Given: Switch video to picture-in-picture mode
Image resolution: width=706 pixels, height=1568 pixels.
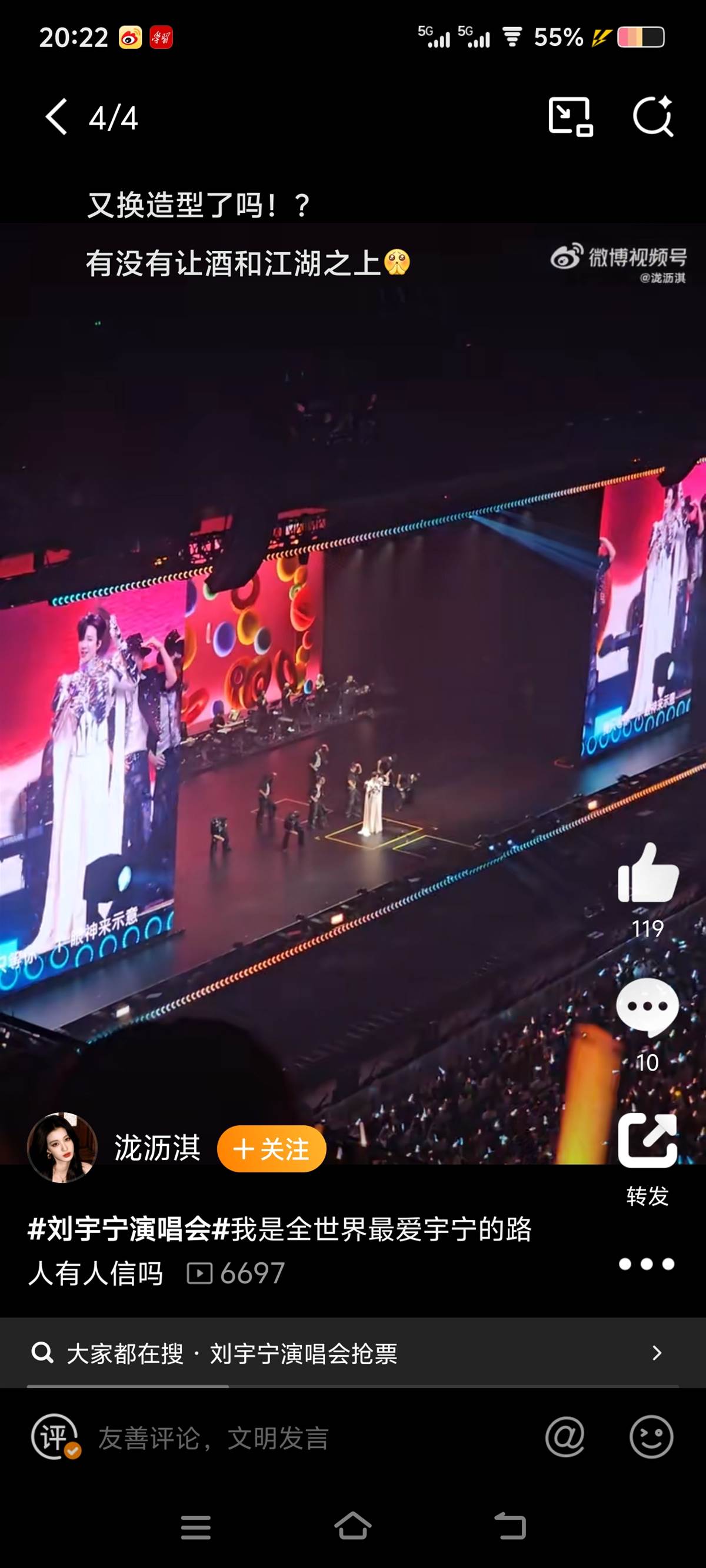Looking at the screenshot, I should (x=570, y=116).
